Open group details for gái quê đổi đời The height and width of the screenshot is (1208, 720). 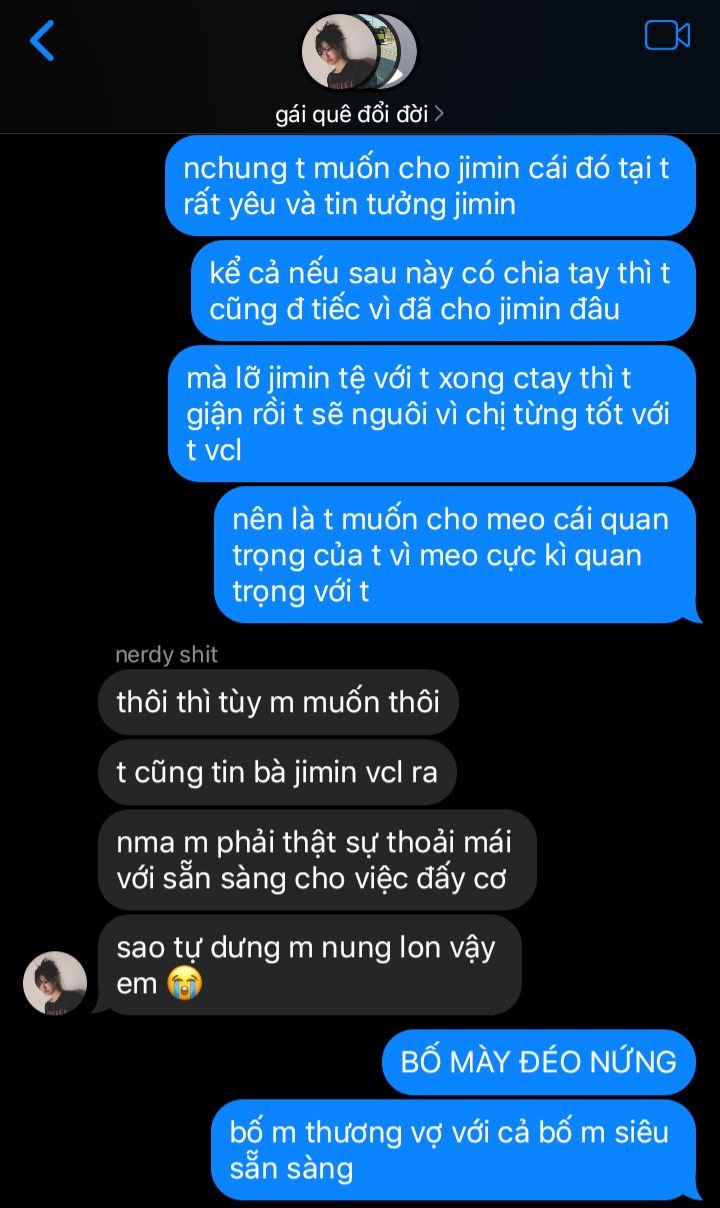tap(359, 114)
